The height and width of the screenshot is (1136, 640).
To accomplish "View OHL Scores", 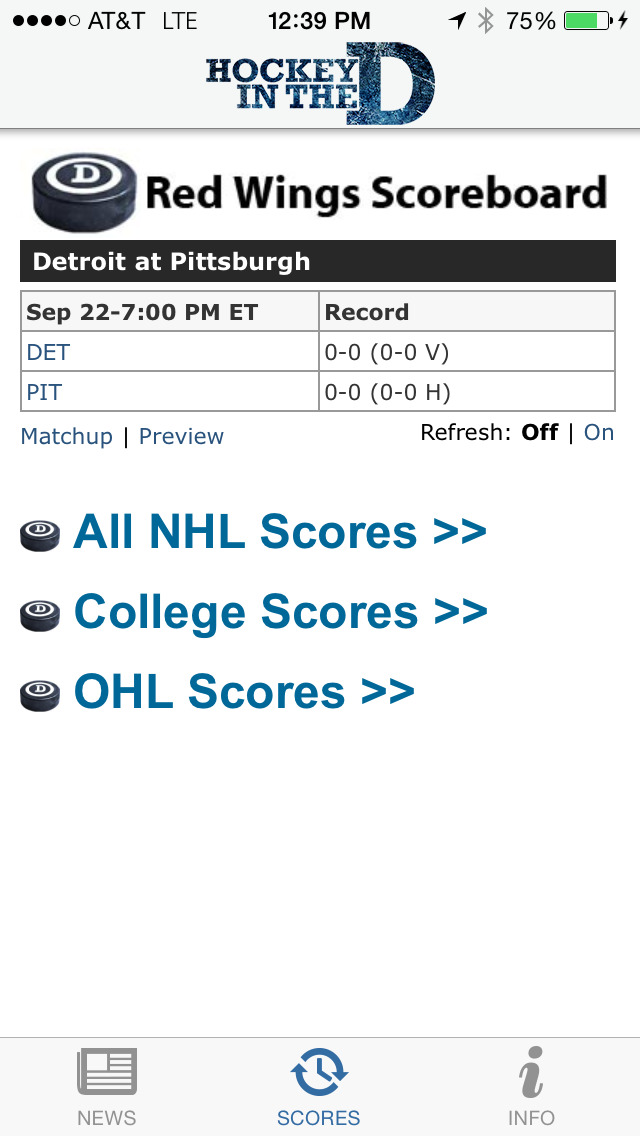I will (244, 691).
